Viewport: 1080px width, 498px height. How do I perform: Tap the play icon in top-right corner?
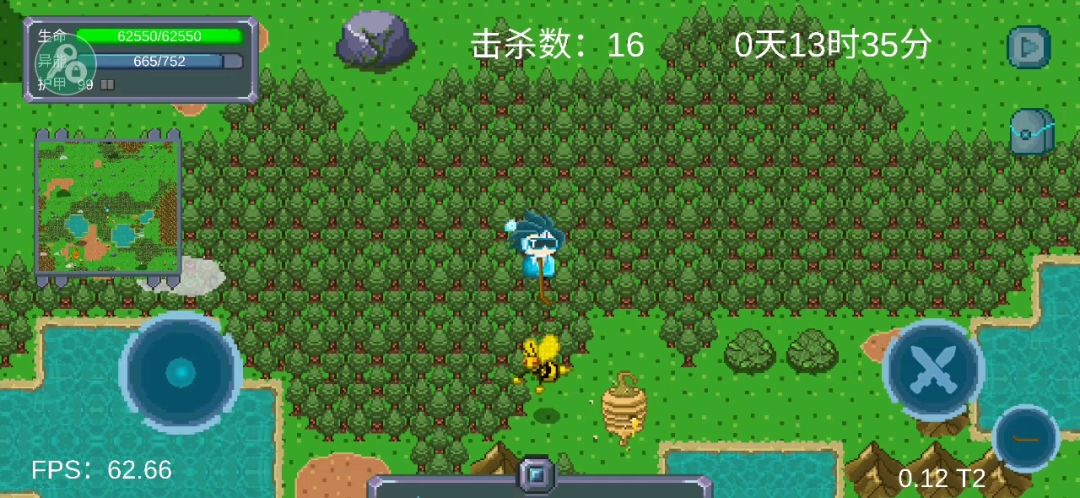point(1028,47)
